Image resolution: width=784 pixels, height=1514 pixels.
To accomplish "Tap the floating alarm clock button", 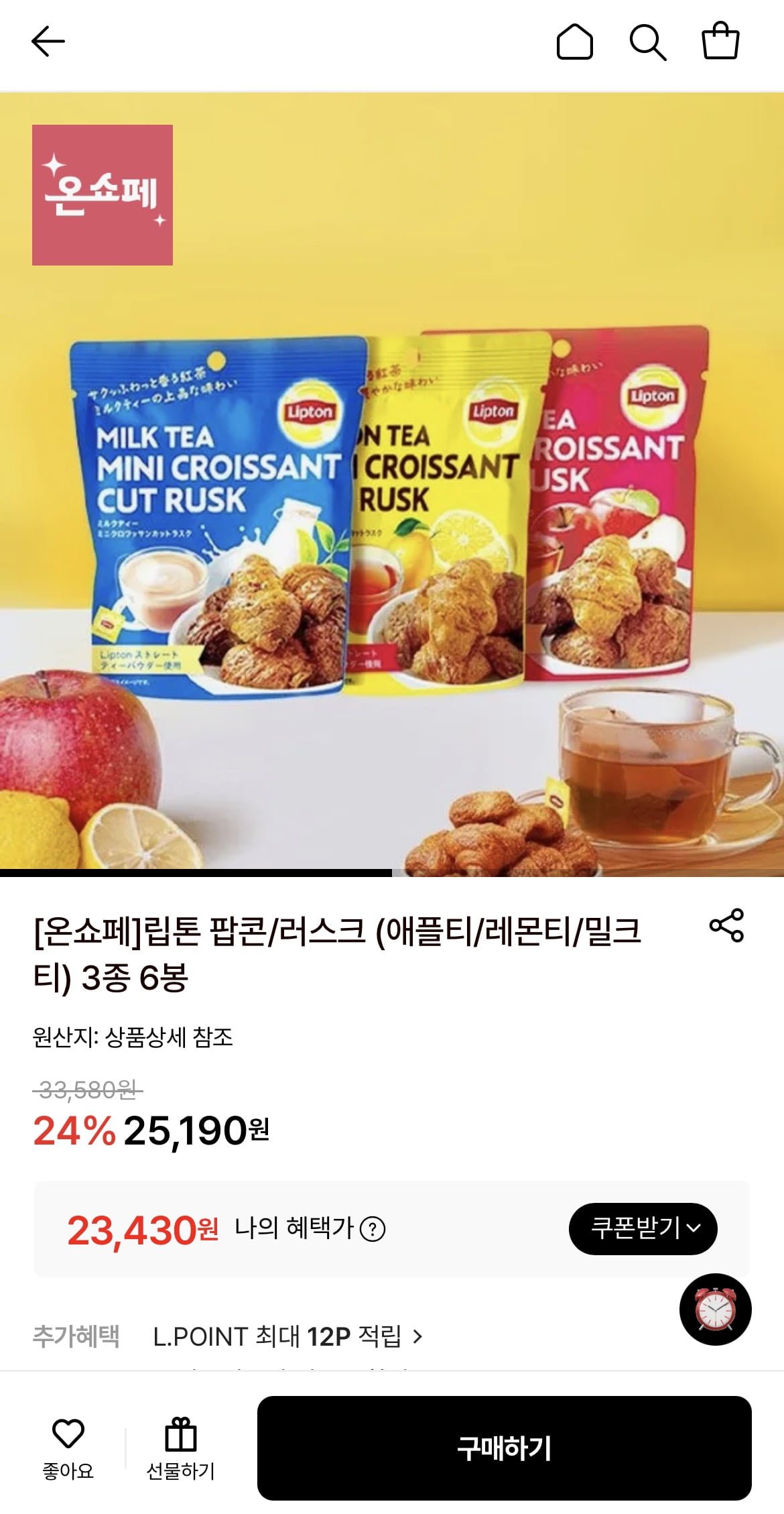I will [715, 1309].
